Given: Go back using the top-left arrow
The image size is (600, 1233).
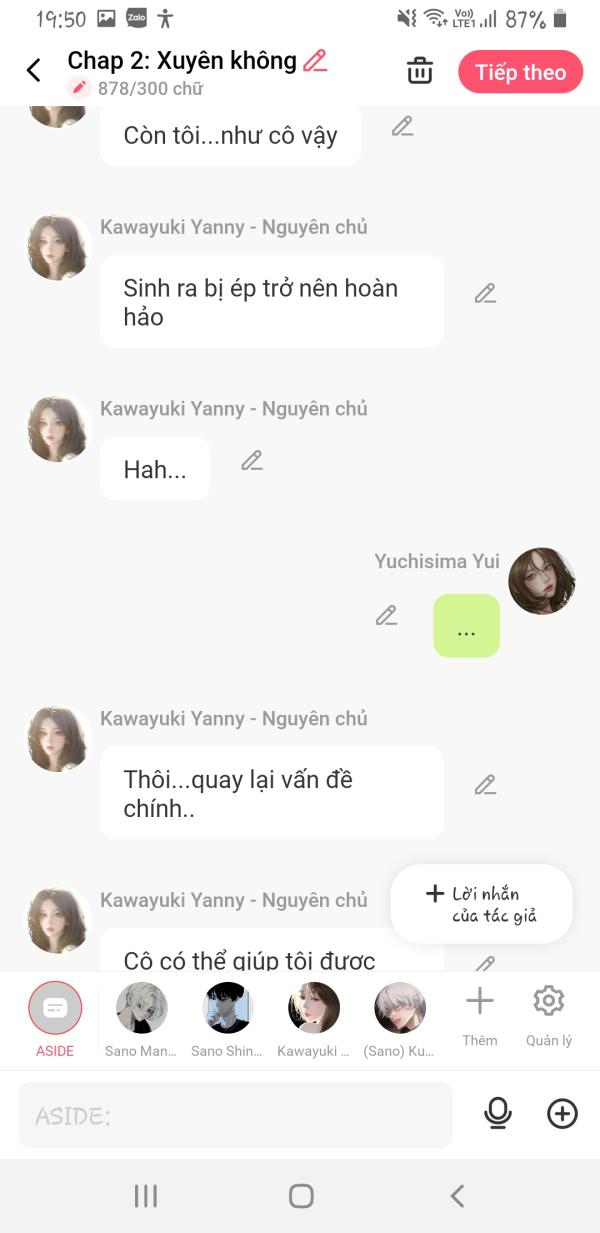Looking at the screenshot, I should pyautogui.click(x=34, y=71).
